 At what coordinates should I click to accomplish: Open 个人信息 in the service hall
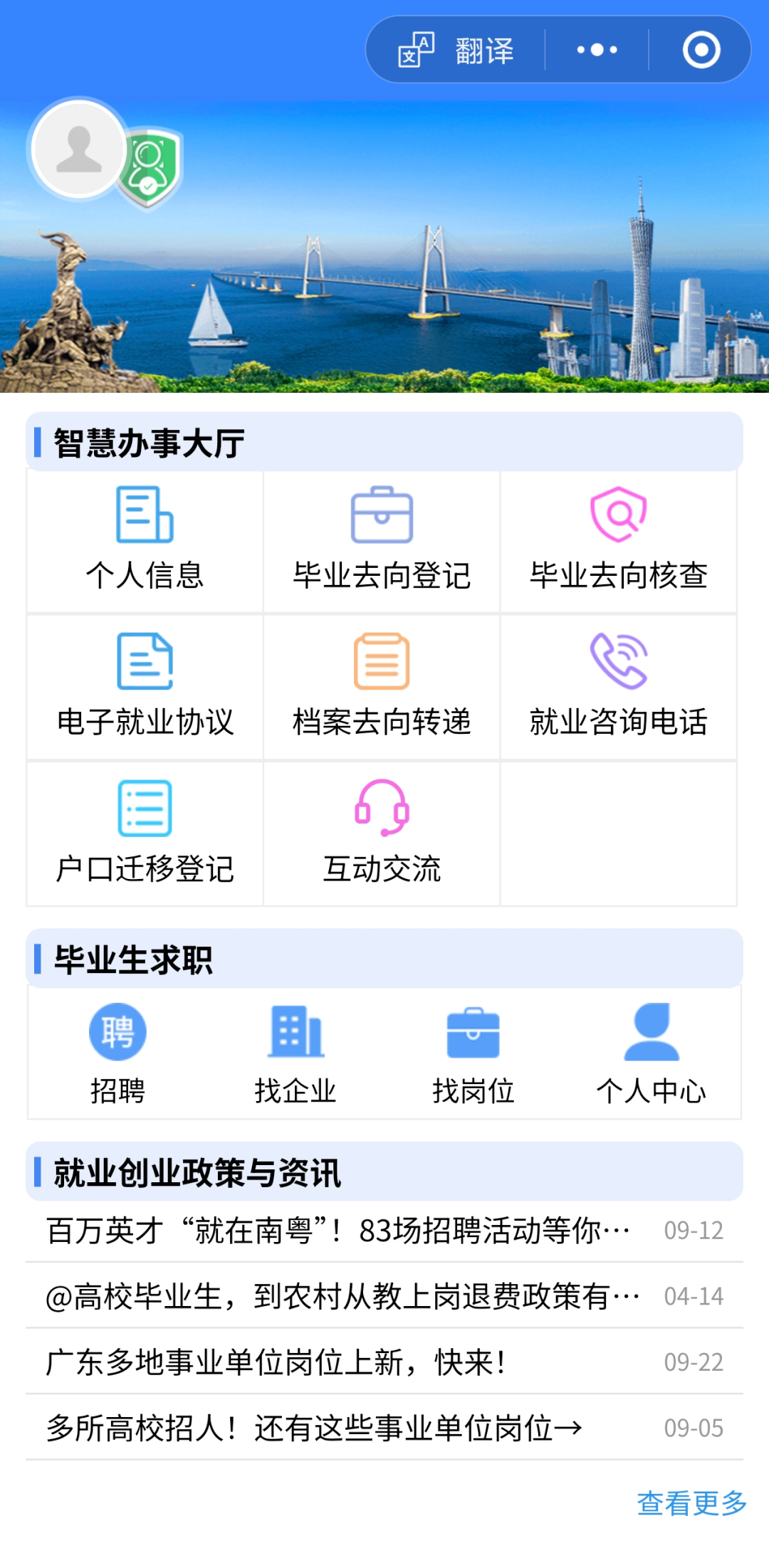145,541
